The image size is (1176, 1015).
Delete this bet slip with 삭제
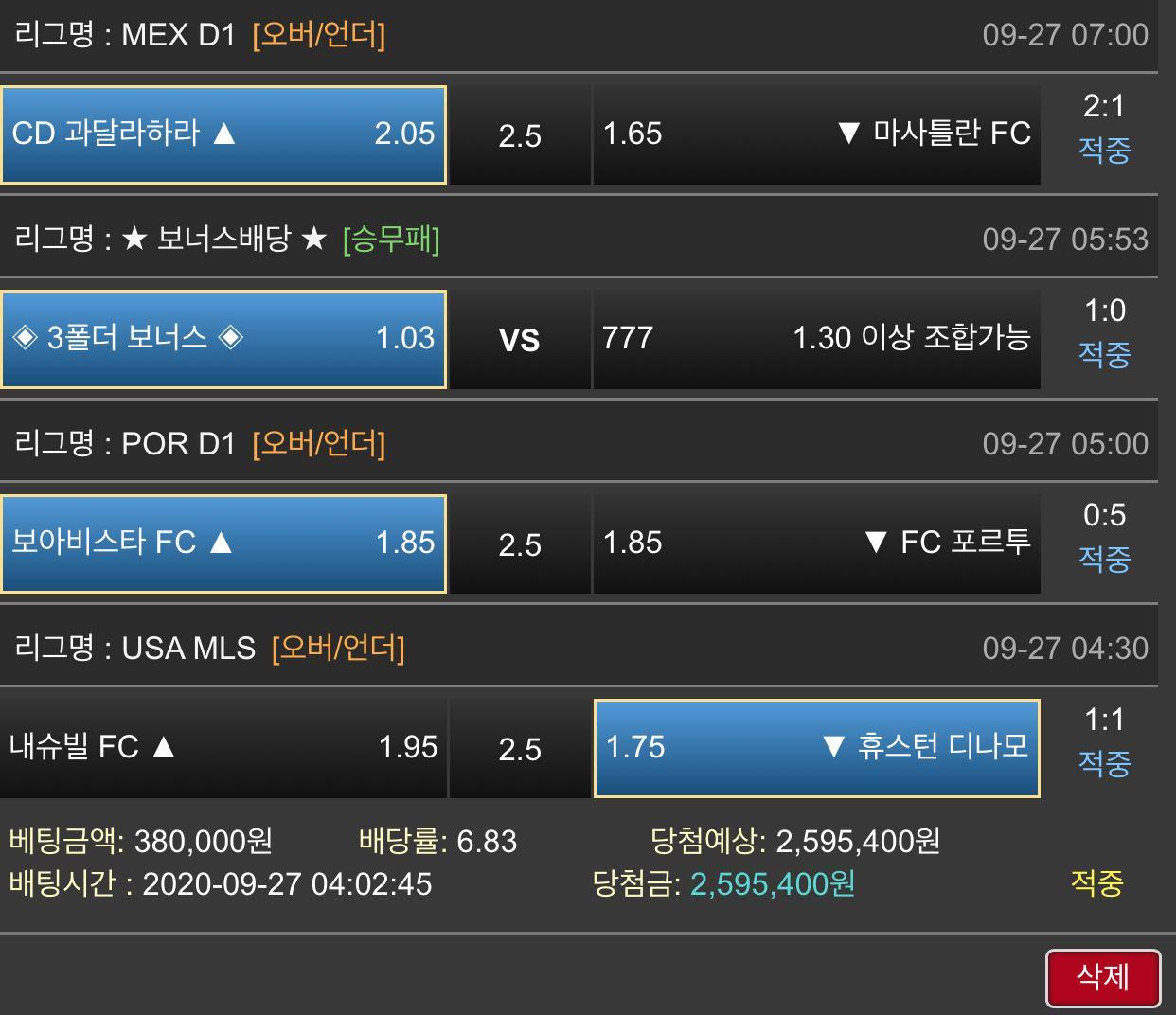coord(1103,977)
